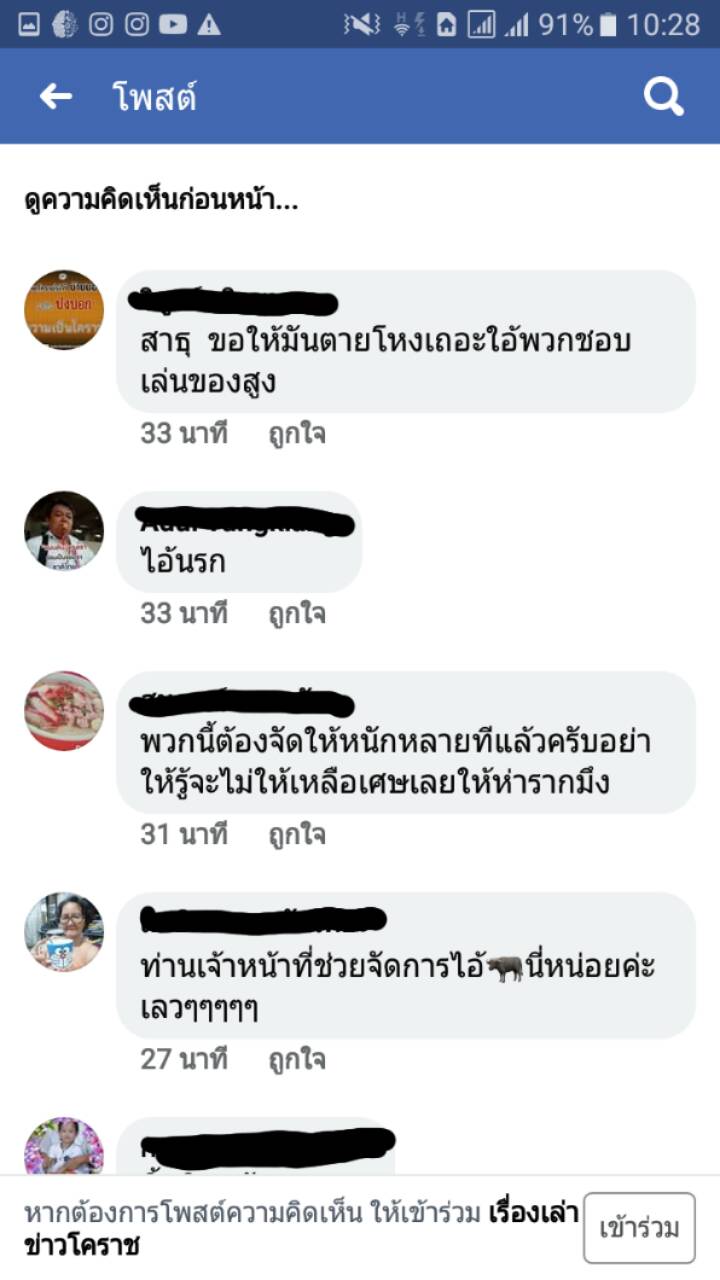Viewport: 720px width, 1280px height.
Task: Like the comment starting with พวกนี้ต้องจัดให้หนัก
Action: click(296, 834)
